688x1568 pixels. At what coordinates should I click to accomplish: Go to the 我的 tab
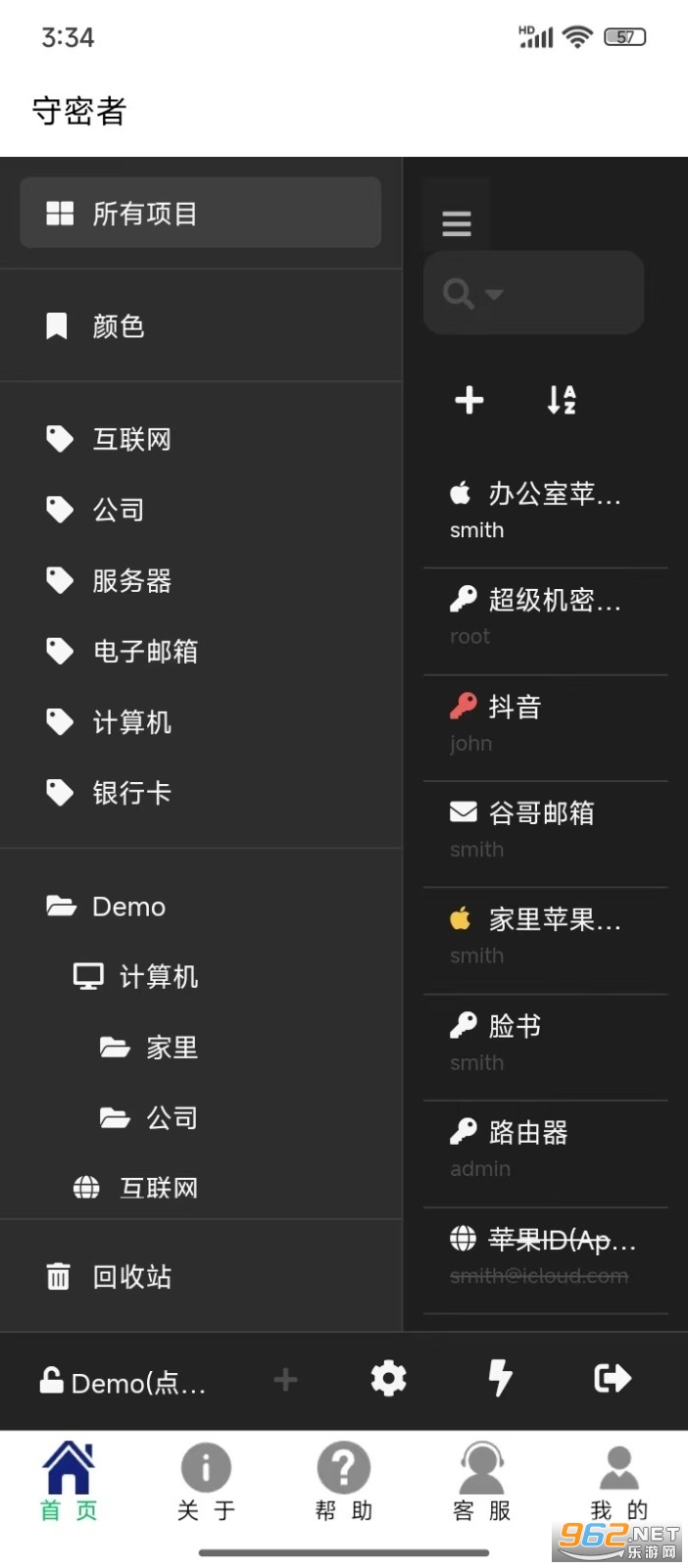tap(618, 1482)
